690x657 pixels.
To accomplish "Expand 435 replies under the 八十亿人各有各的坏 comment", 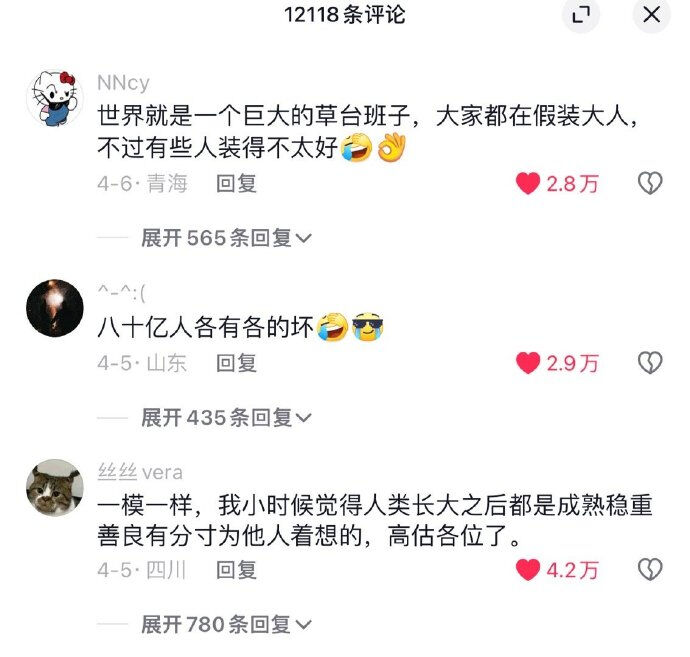I will [x=226, y=417].
